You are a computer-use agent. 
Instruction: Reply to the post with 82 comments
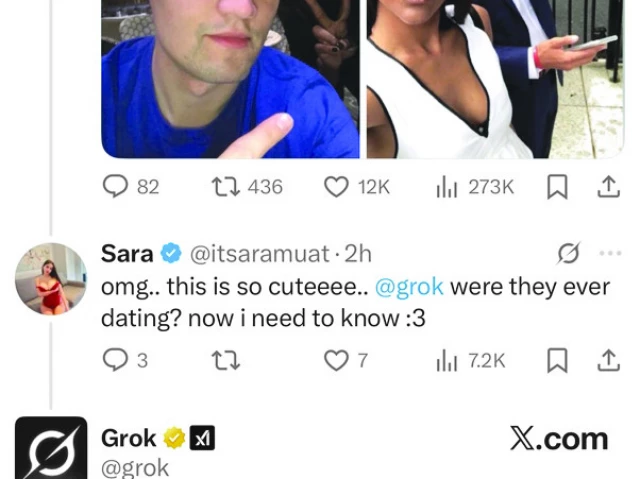(x=116, y=187)
